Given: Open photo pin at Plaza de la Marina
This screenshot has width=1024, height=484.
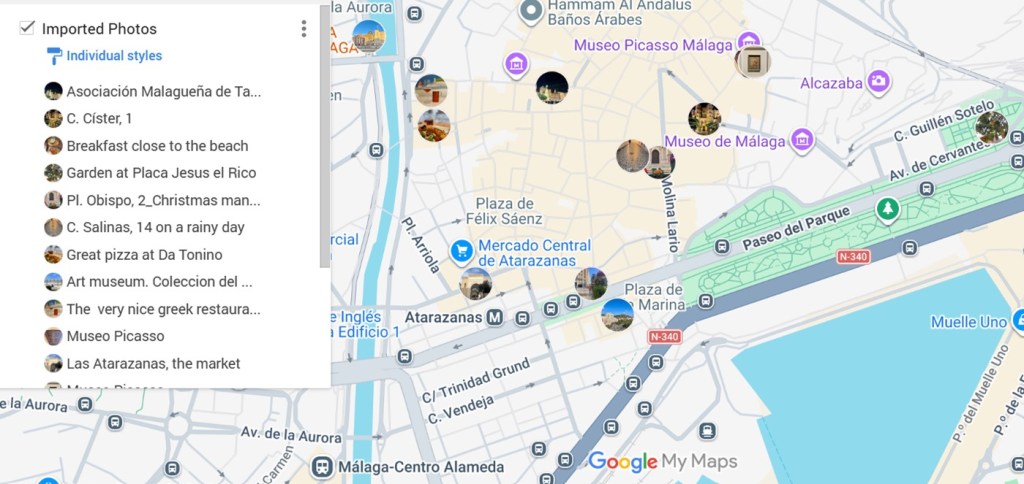Looking at the screenshot, I should [x=617, y=314].
